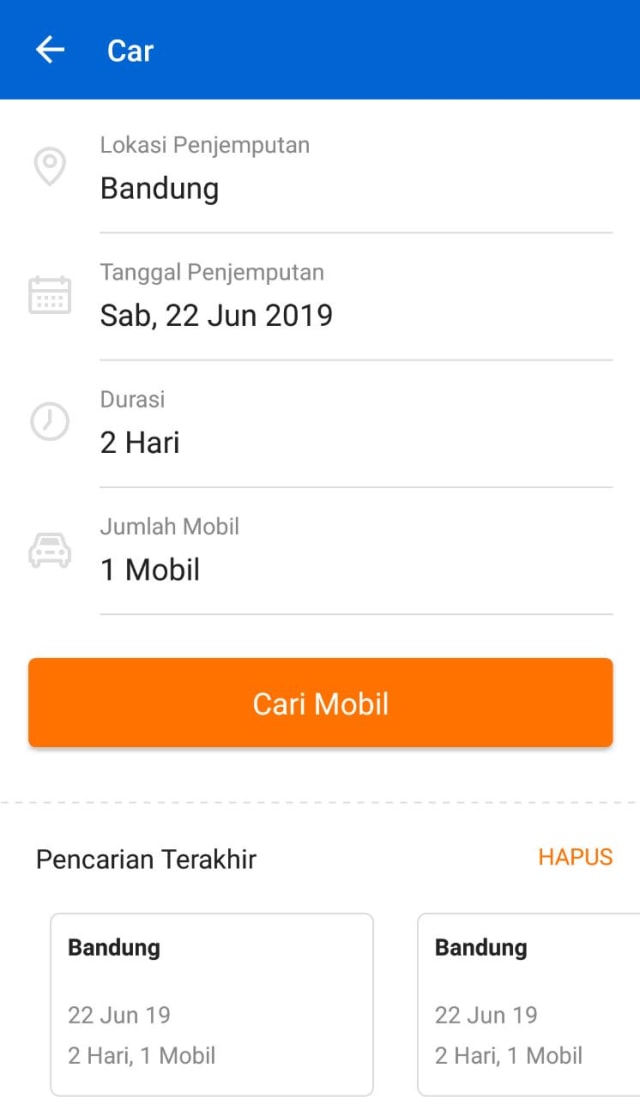This screenshot has height=1097, width=640.
Task: Go back using the arrow icon
Action: coord(50,50)
